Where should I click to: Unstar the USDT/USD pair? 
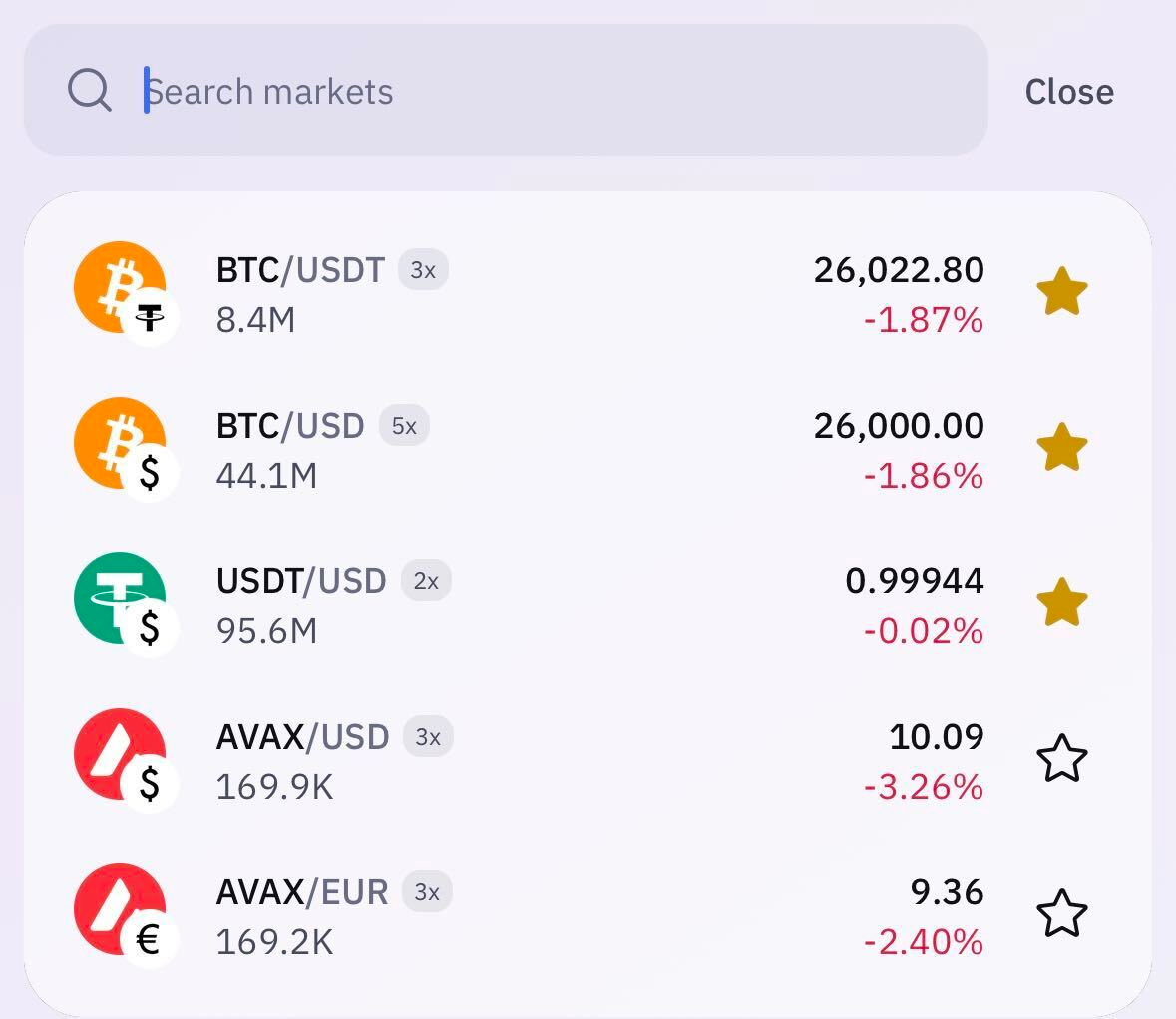tap(1061, 603)
